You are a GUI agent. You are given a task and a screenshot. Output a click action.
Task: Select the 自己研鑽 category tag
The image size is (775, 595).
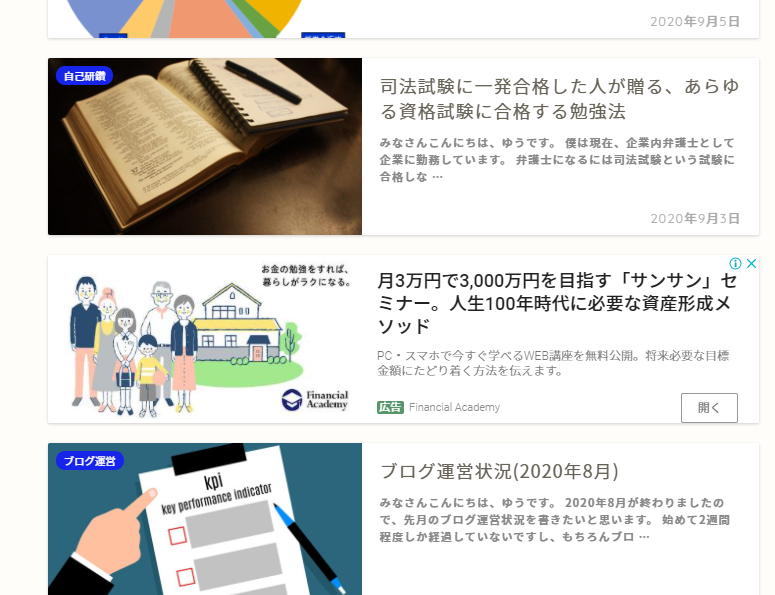click(x=85, y=76)
